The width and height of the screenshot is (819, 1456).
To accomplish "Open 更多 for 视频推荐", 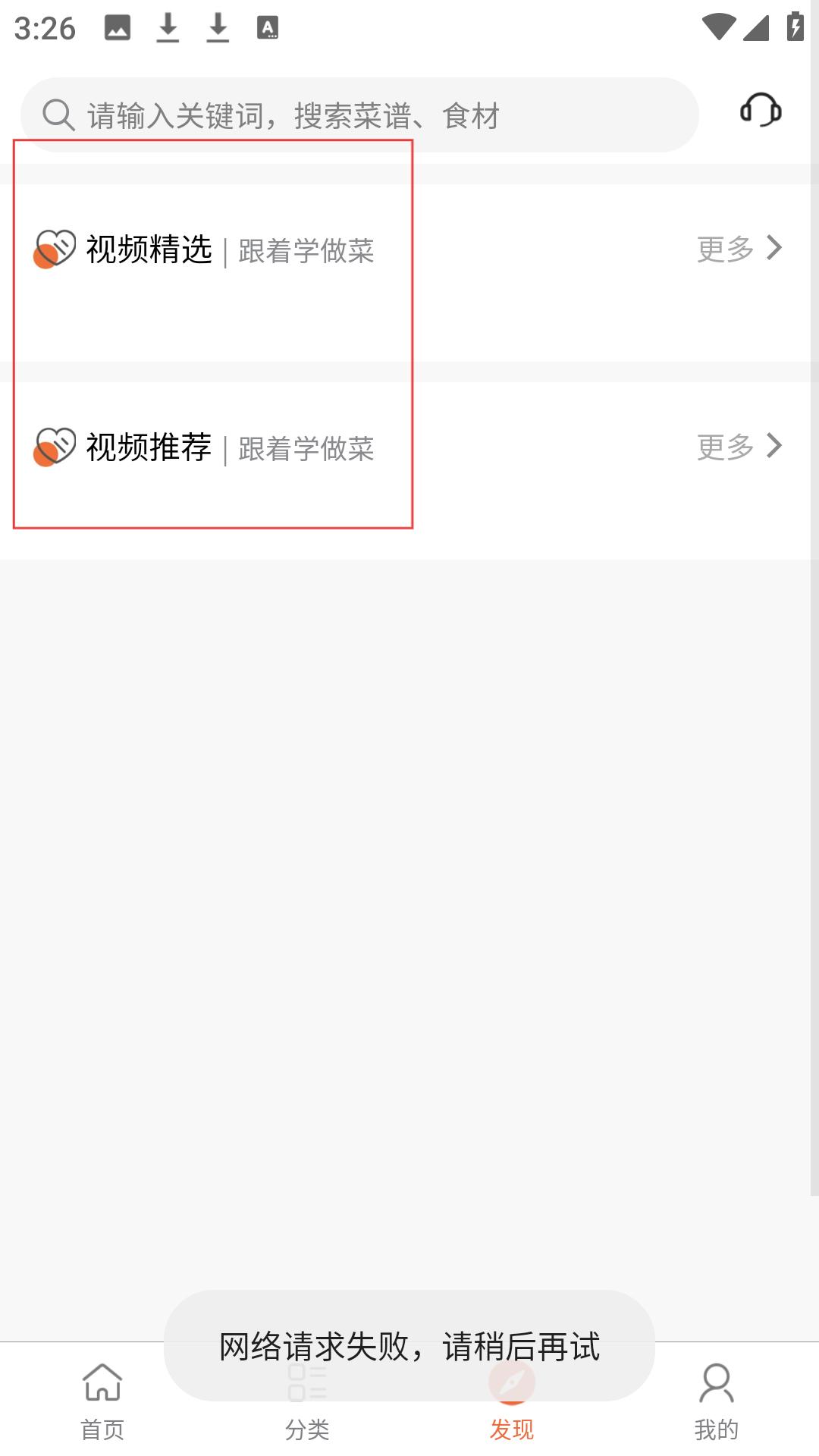I will coord(739,447).
